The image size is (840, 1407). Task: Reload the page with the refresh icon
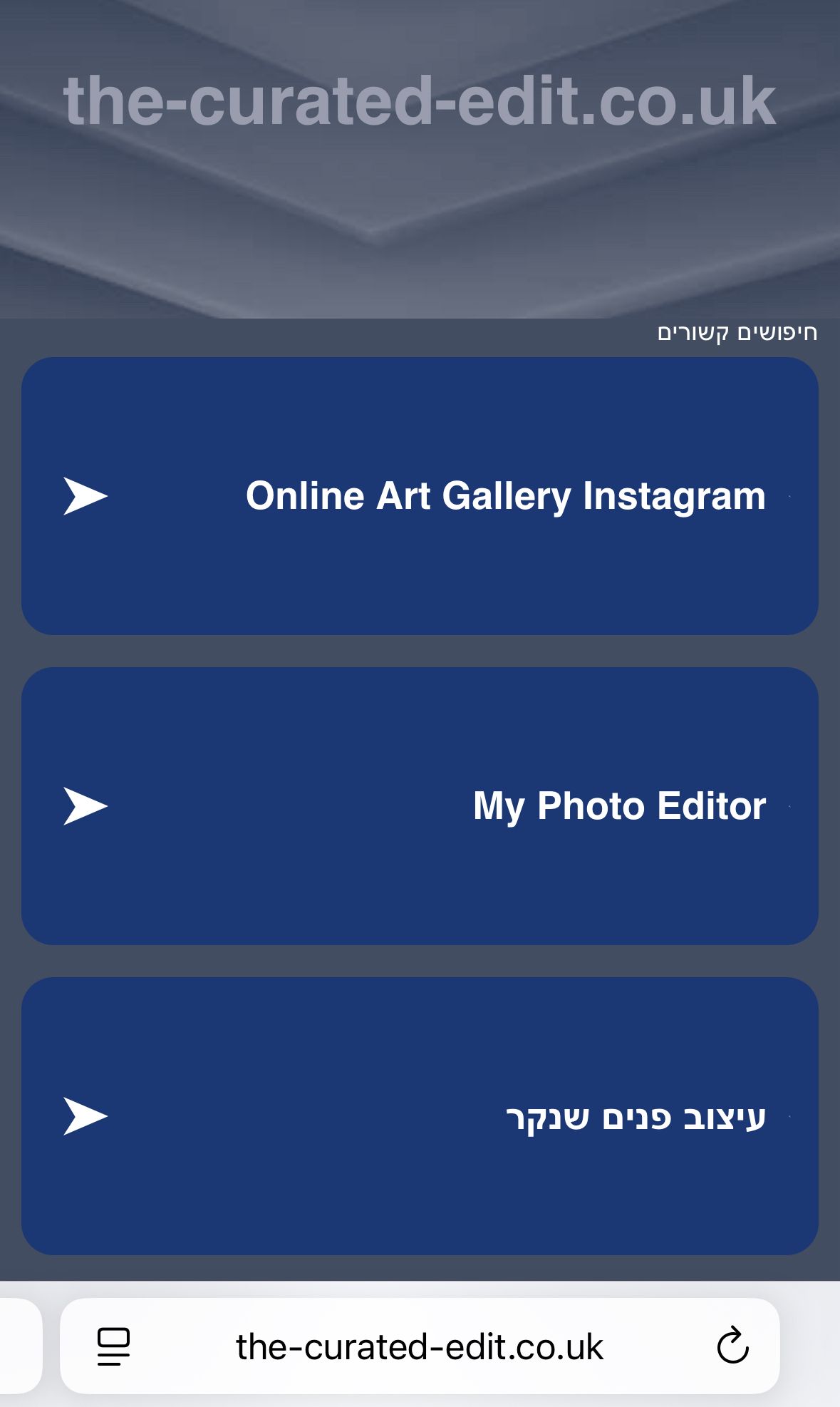732,1346
